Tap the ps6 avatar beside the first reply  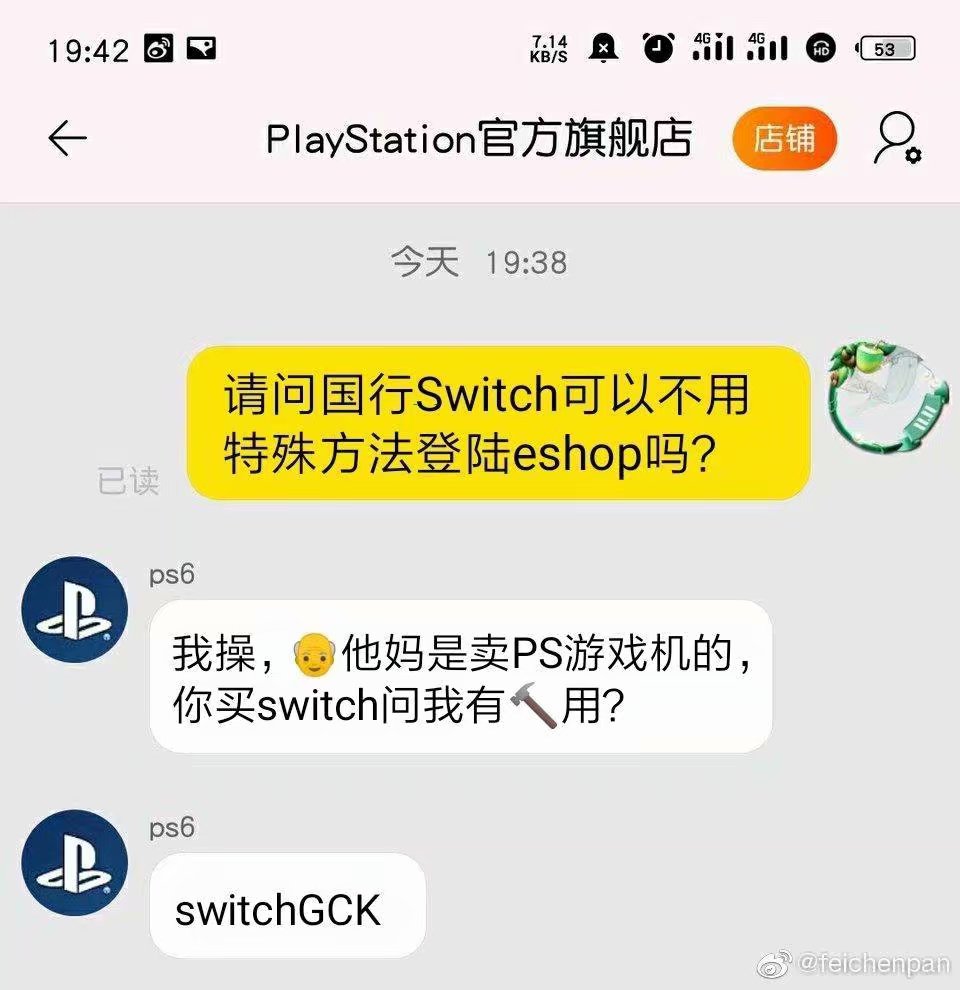pyautogui.click(x=75, y=609)
